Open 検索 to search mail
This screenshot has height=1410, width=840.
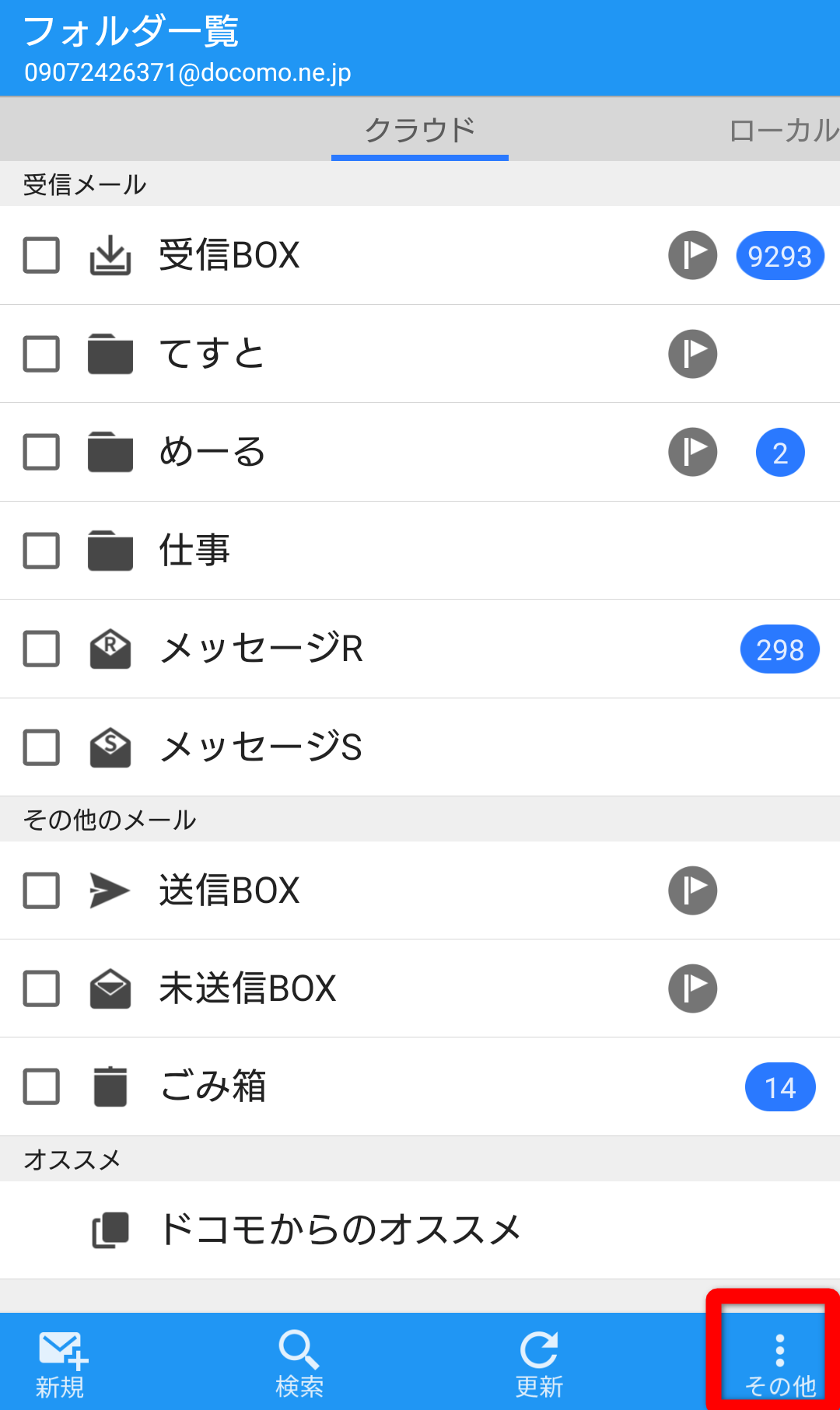[x=299, y=1363]
